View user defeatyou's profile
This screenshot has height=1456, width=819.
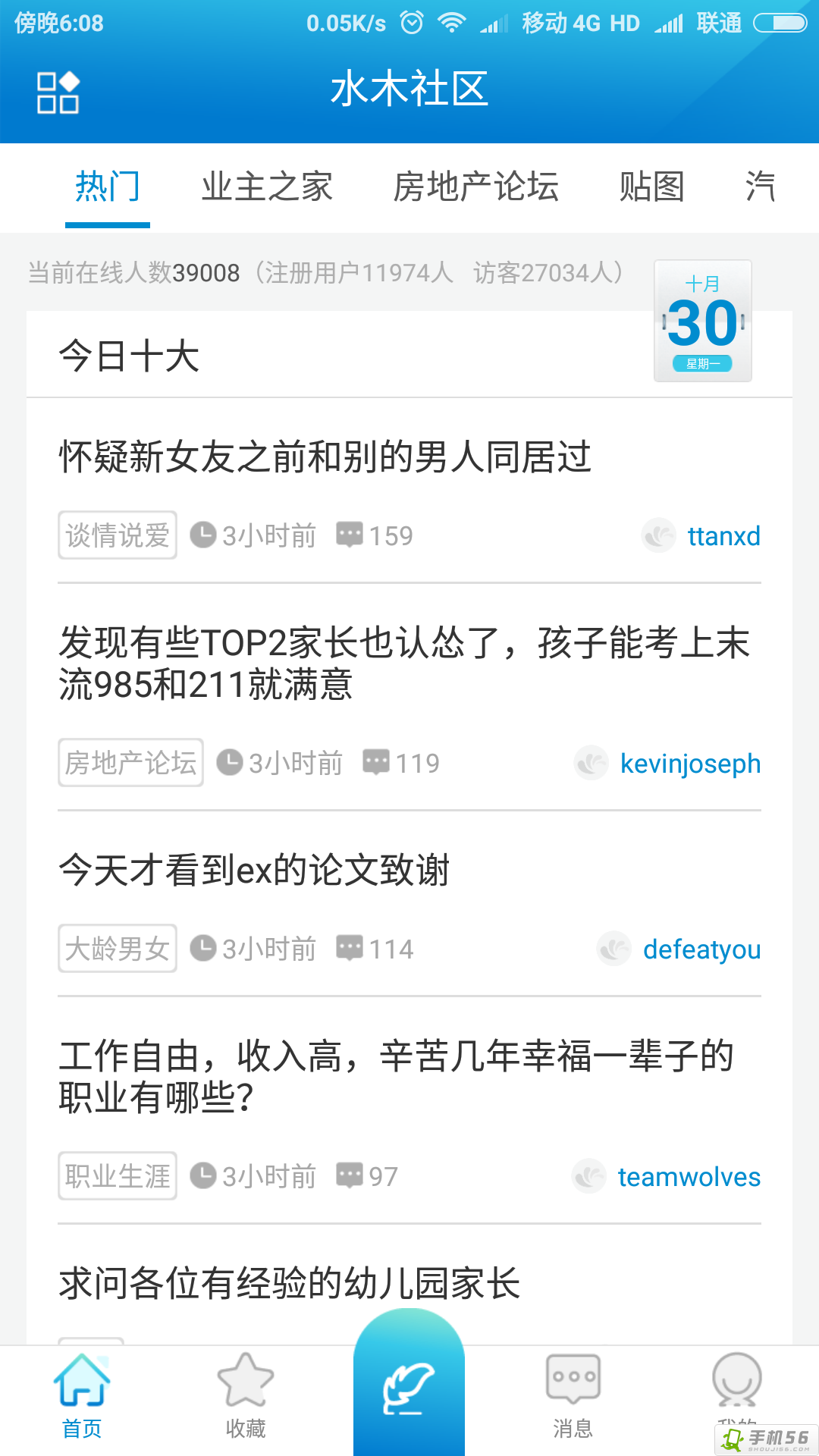point(701,949)
